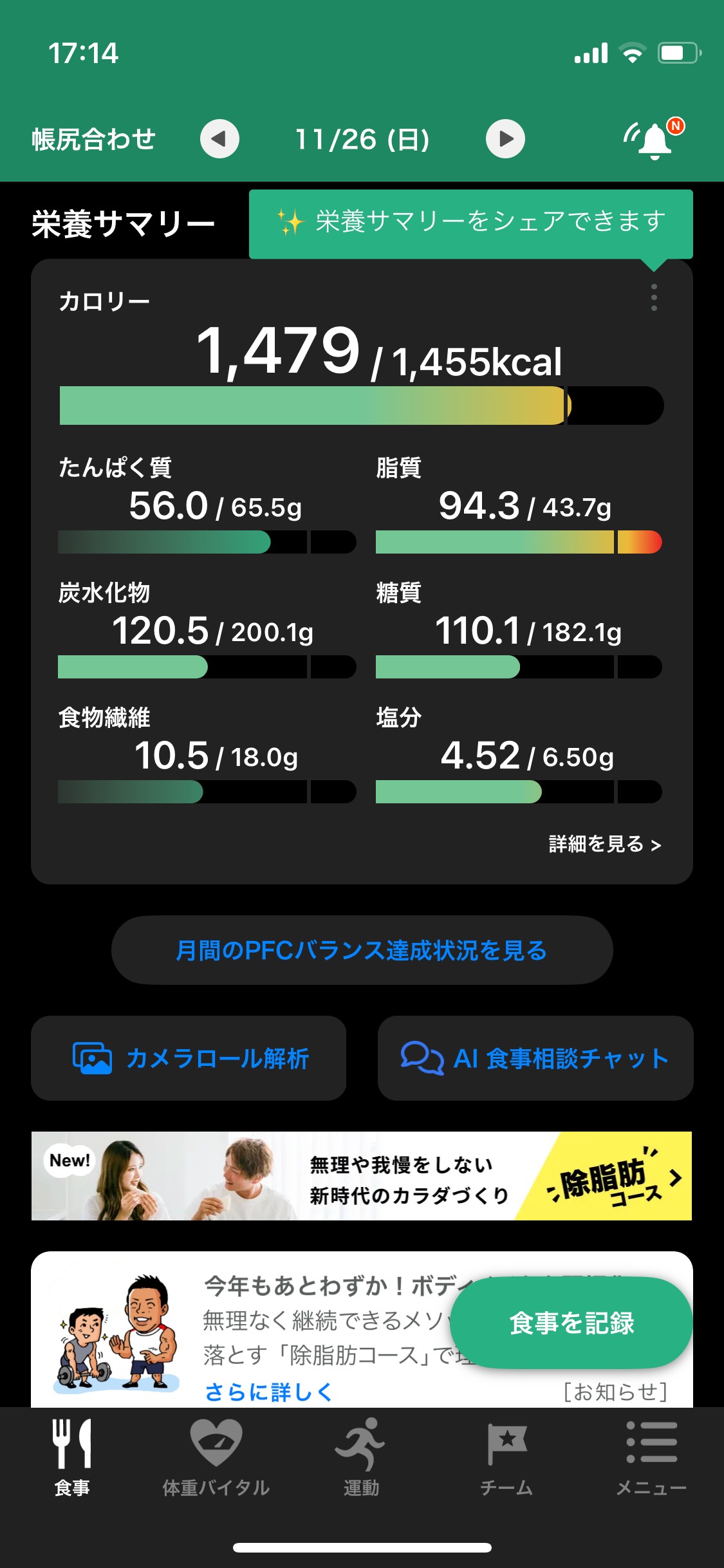Open the nutrition summary overflow menu
The image size is (724, 1568).
click(x=654, y=297)
